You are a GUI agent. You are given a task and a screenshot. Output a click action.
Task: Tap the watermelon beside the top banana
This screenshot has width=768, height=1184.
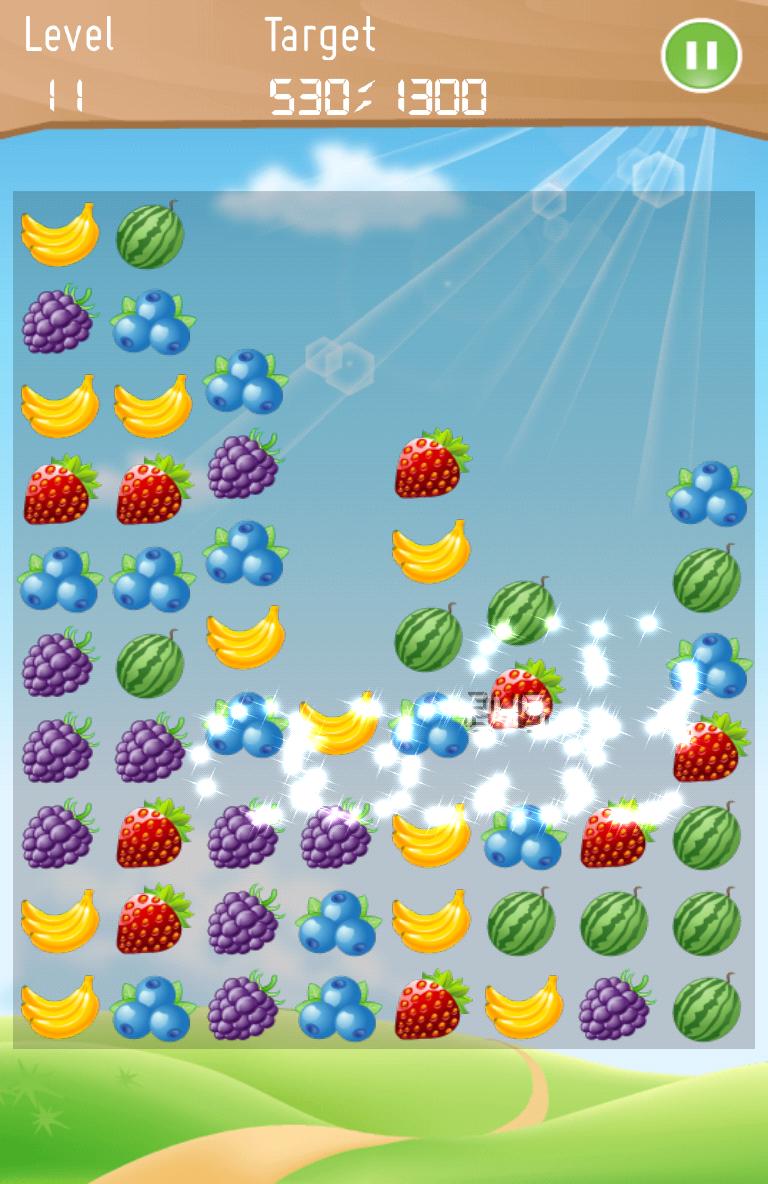(152, 236)
